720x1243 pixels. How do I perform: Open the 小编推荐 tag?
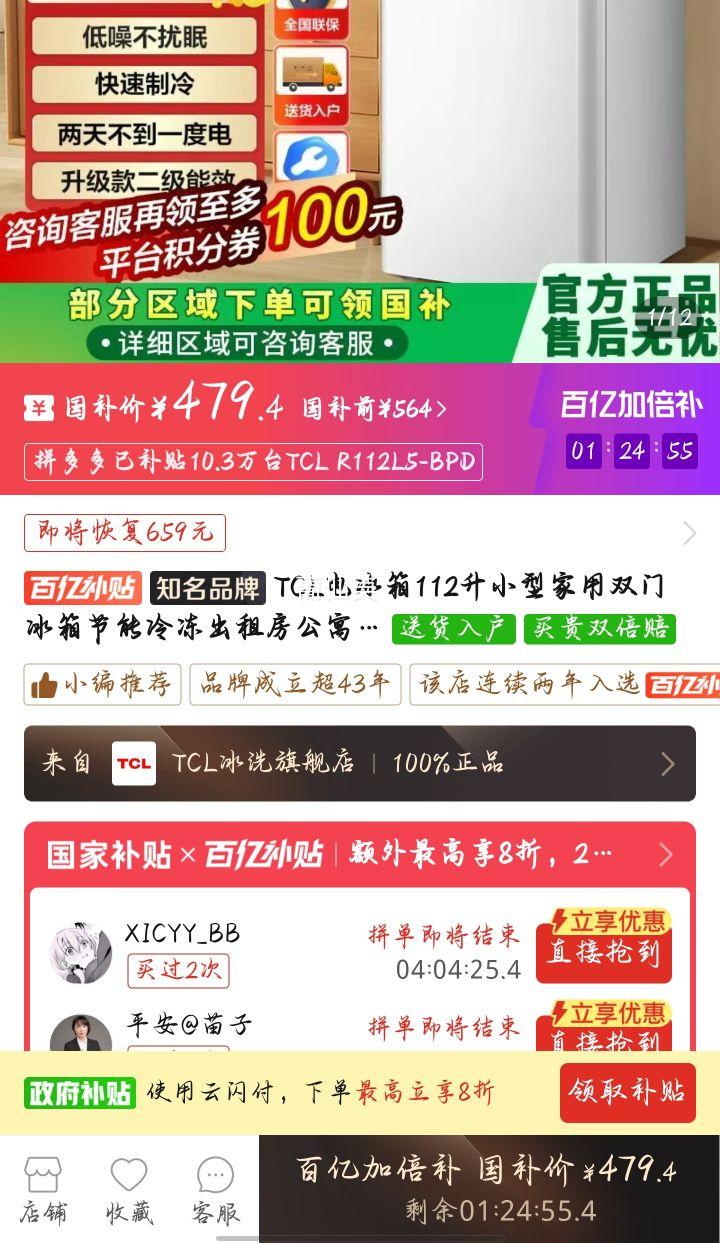(x=103, y=685)
